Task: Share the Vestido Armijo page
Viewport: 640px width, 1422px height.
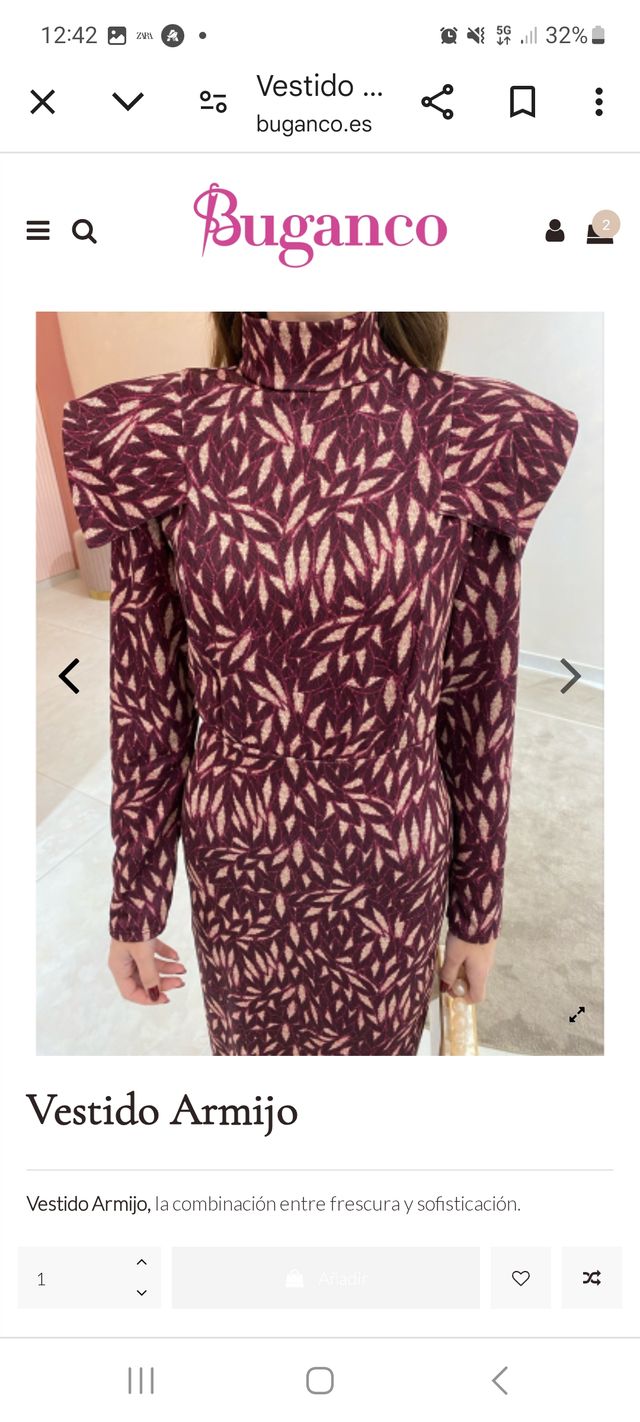Action: (437, 102)
